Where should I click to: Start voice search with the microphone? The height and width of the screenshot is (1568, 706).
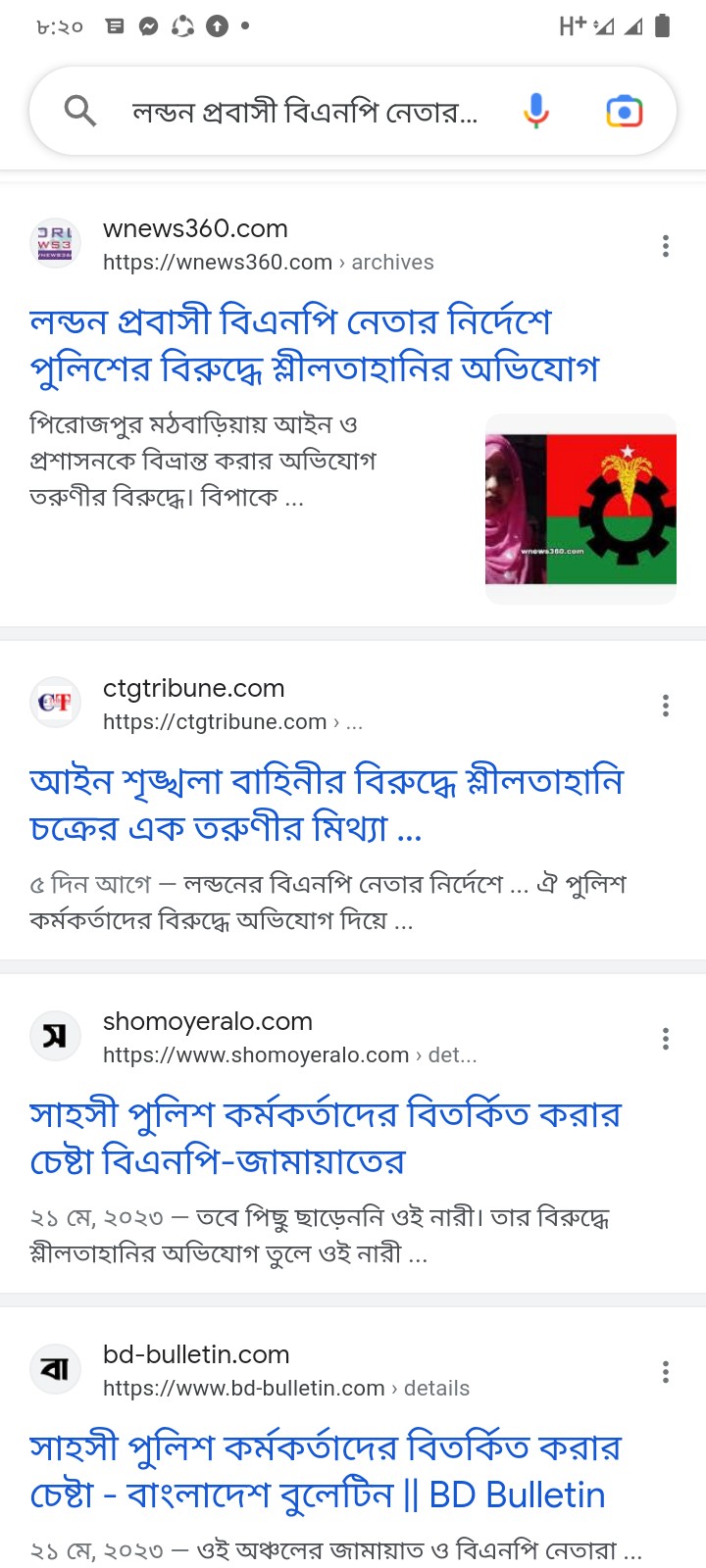535,112
